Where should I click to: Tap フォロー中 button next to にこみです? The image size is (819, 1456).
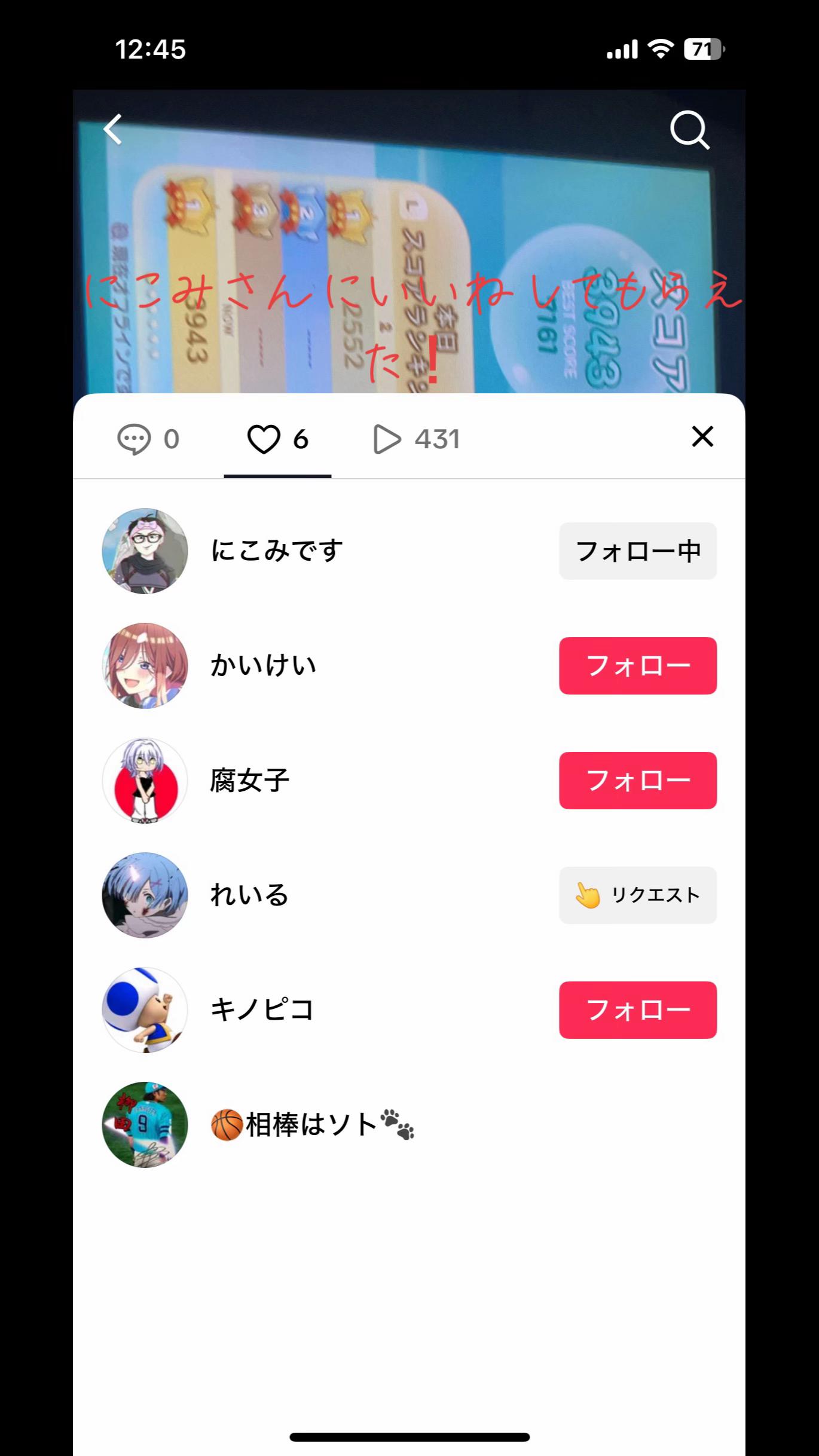tap(637, 551)
